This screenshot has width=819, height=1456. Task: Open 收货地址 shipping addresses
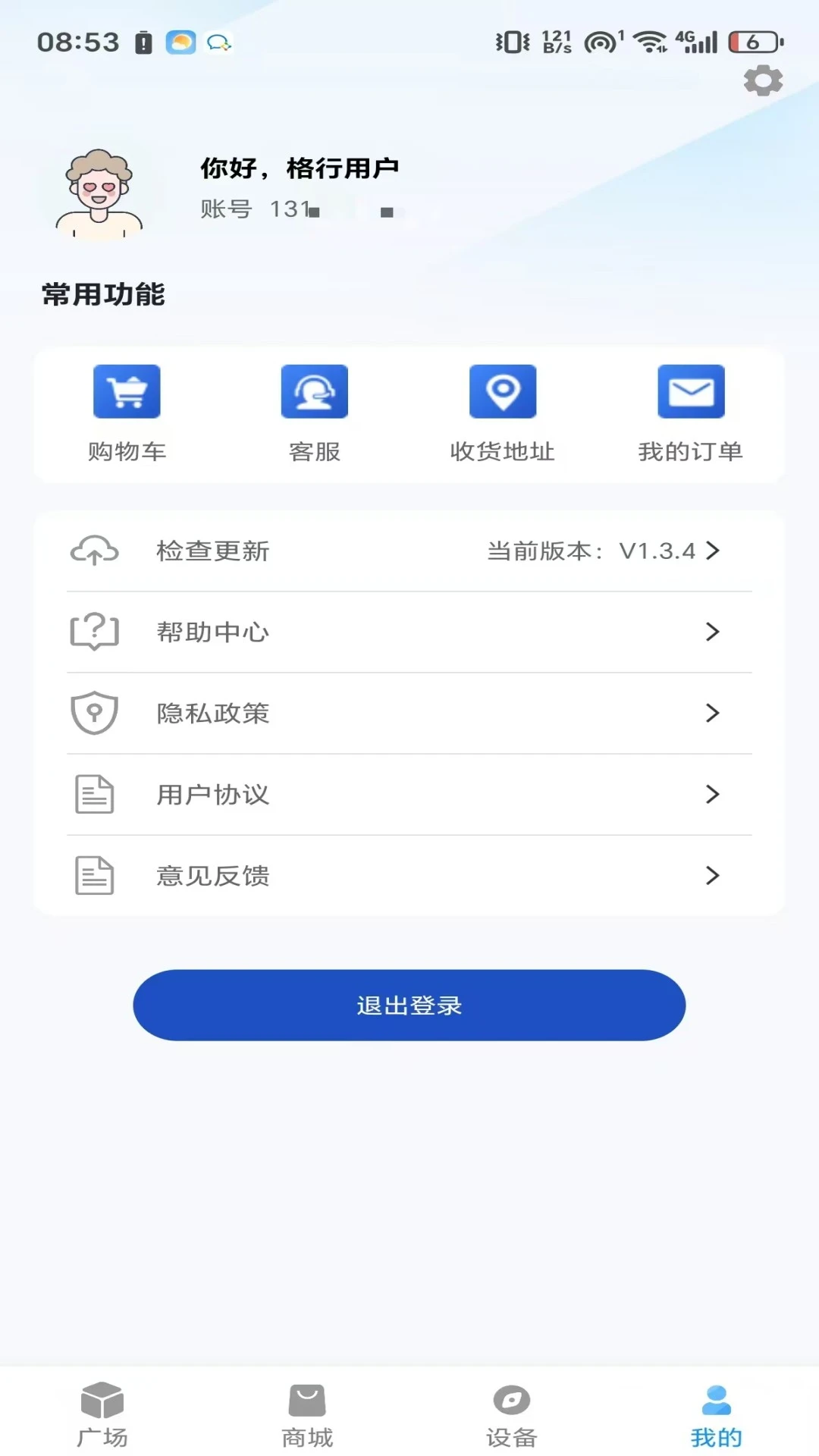tap(503, 414)
